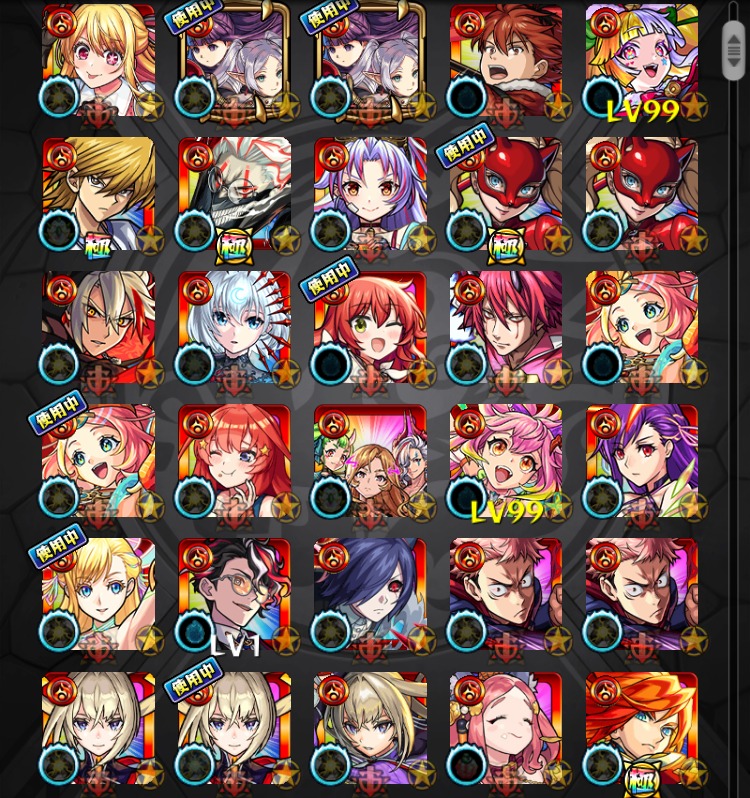Select the blonde girl with pink eyes
750x798 pixels.
tap(98, 62)
